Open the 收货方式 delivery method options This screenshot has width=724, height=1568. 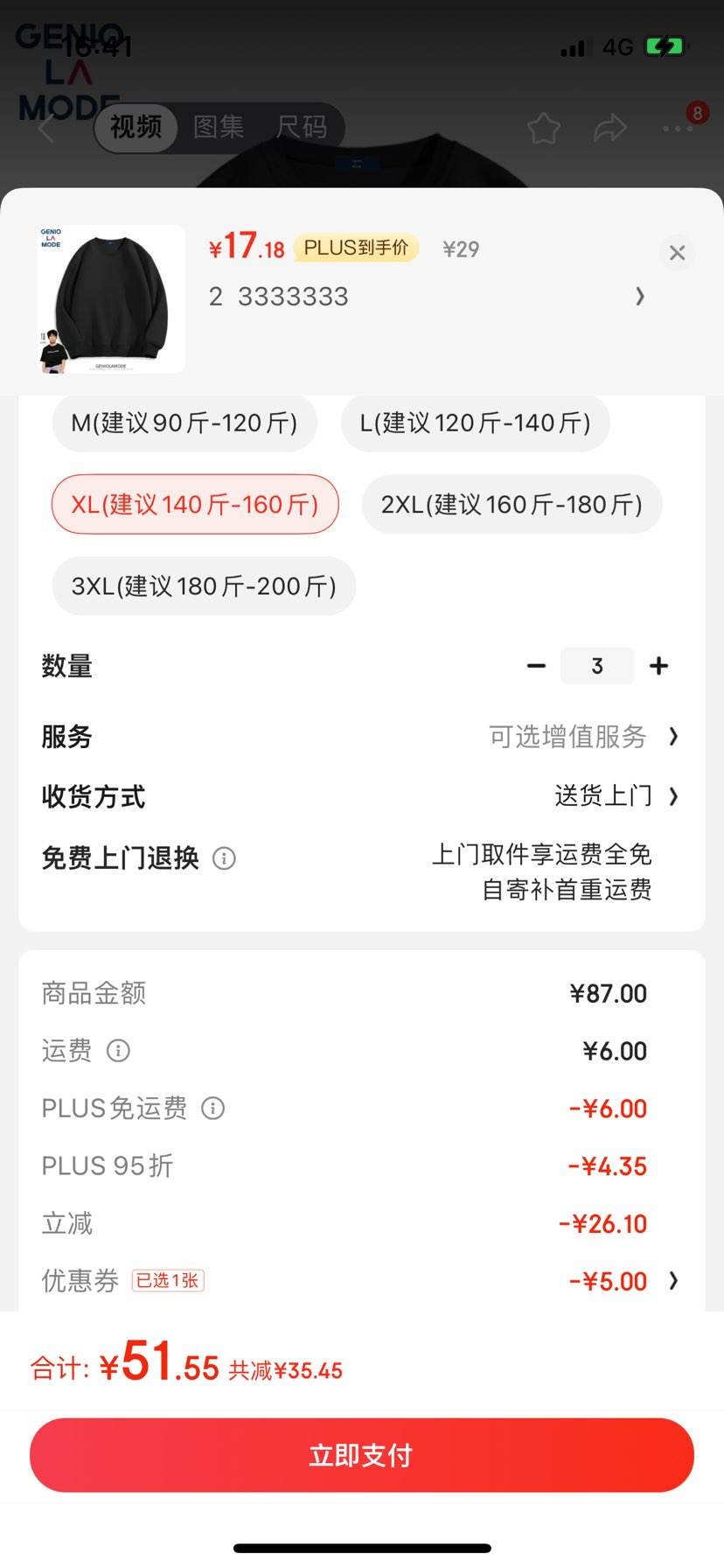click(x=603, y=796)
